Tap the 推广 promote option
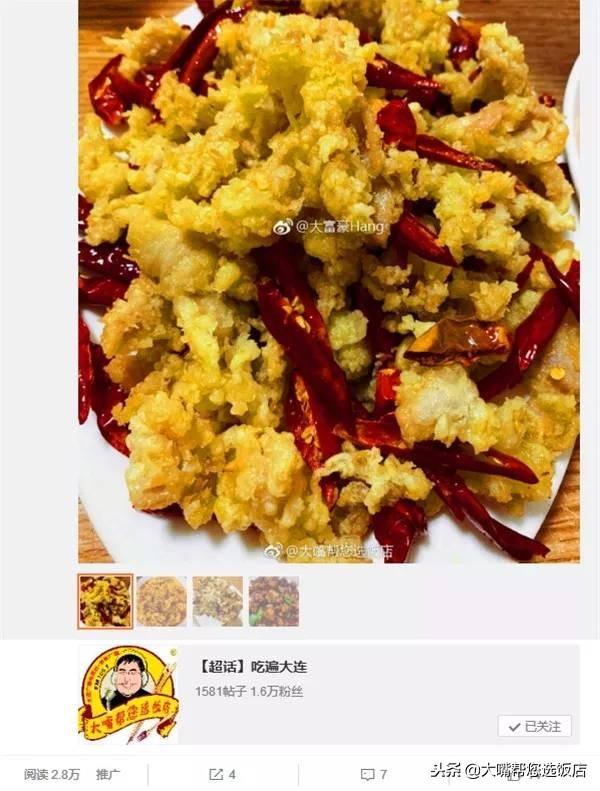 coord(108,774)
